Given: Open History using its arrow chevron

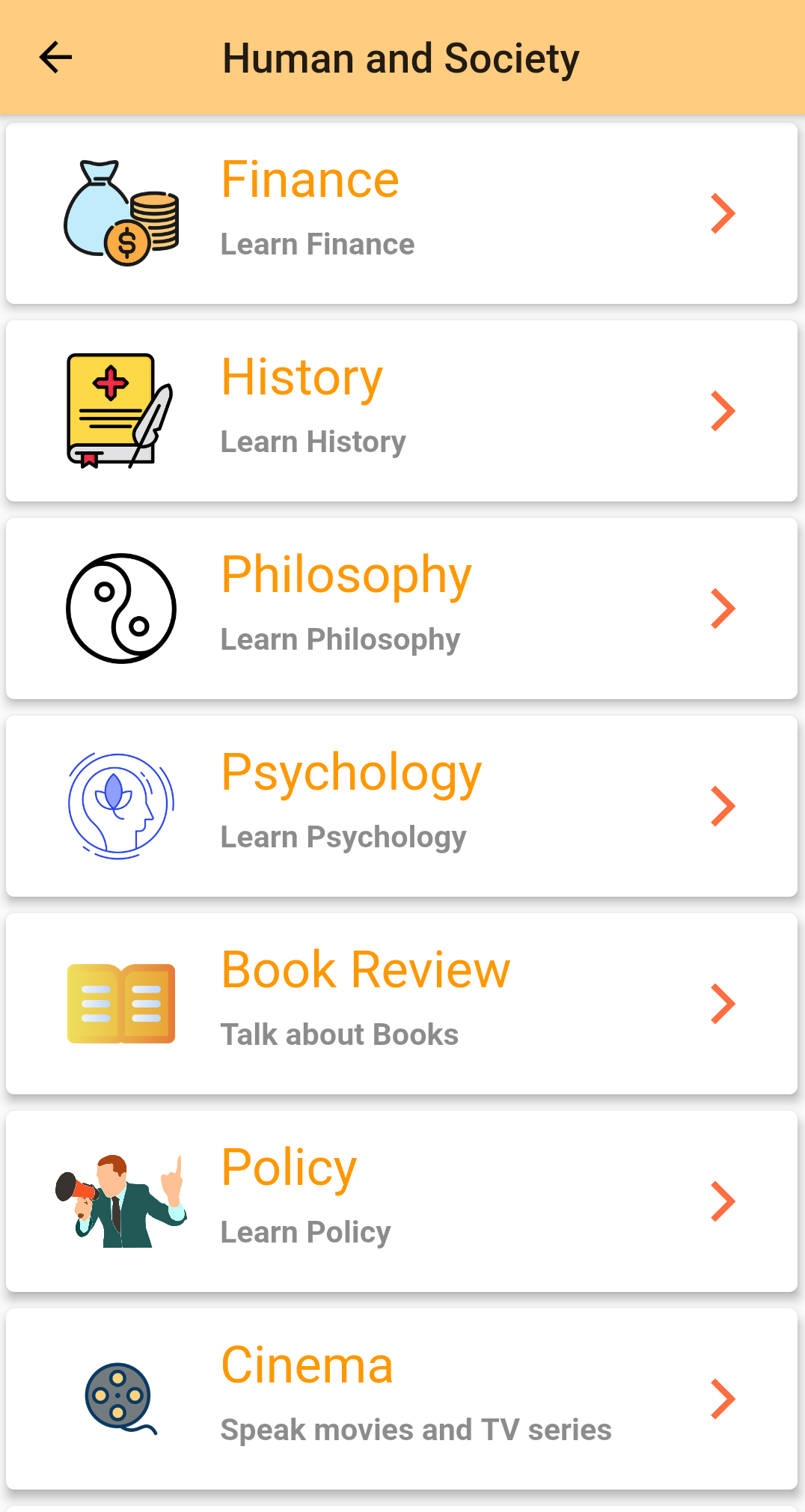Looking at the screenshot, I should (722, 410).
